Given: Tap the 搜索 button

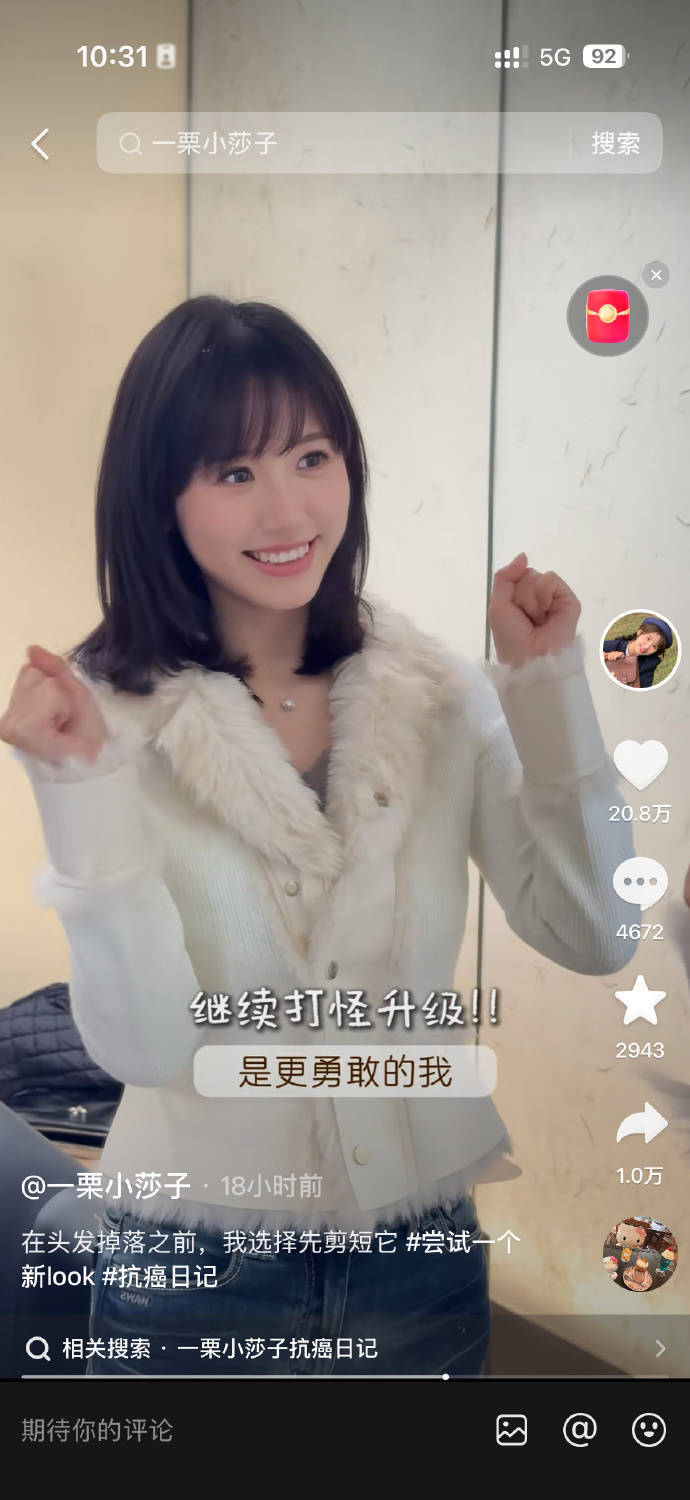Looking at the screenshot, I should pos(615,144).
